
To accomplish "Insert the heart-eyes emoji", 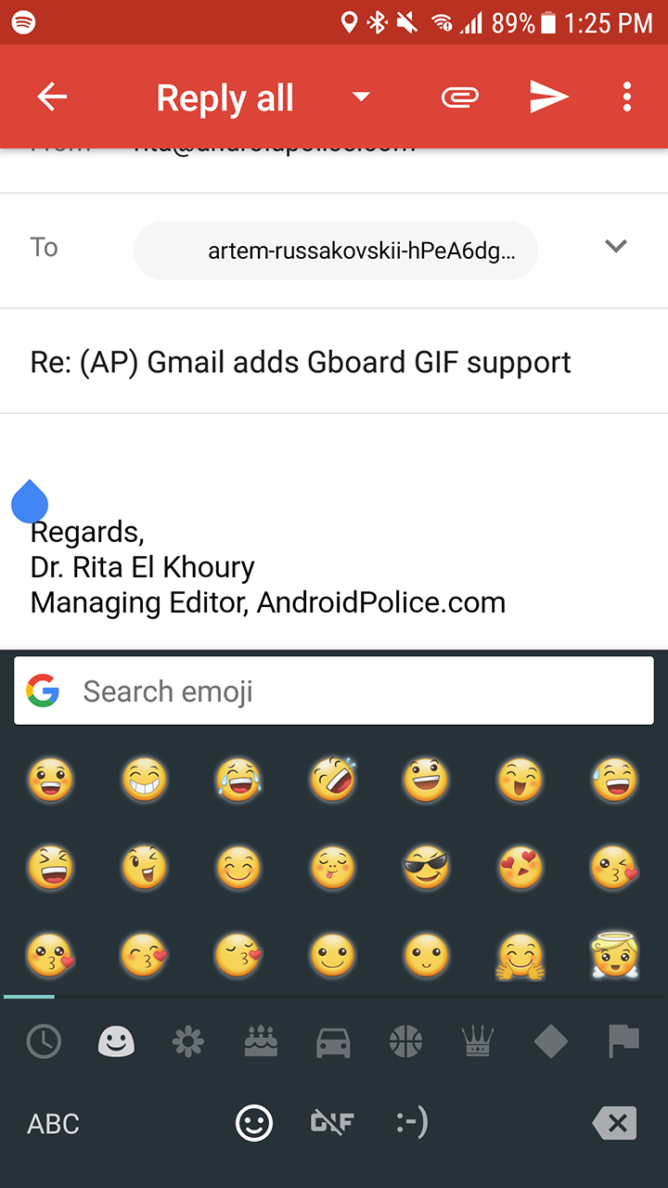I will 521,868.
